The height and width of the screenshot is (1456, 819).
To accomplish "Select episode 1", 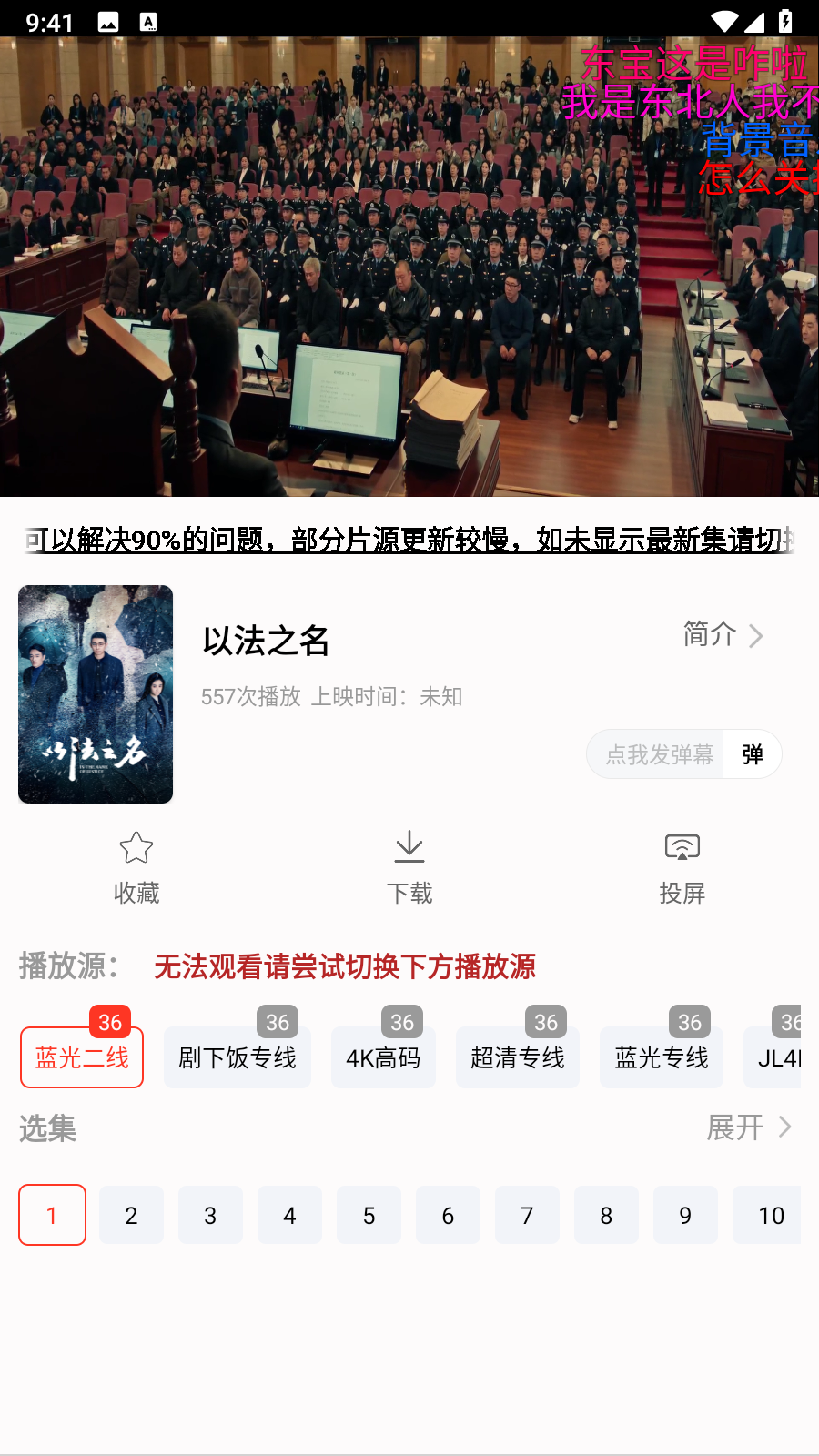I will (x=52, y=1215).
